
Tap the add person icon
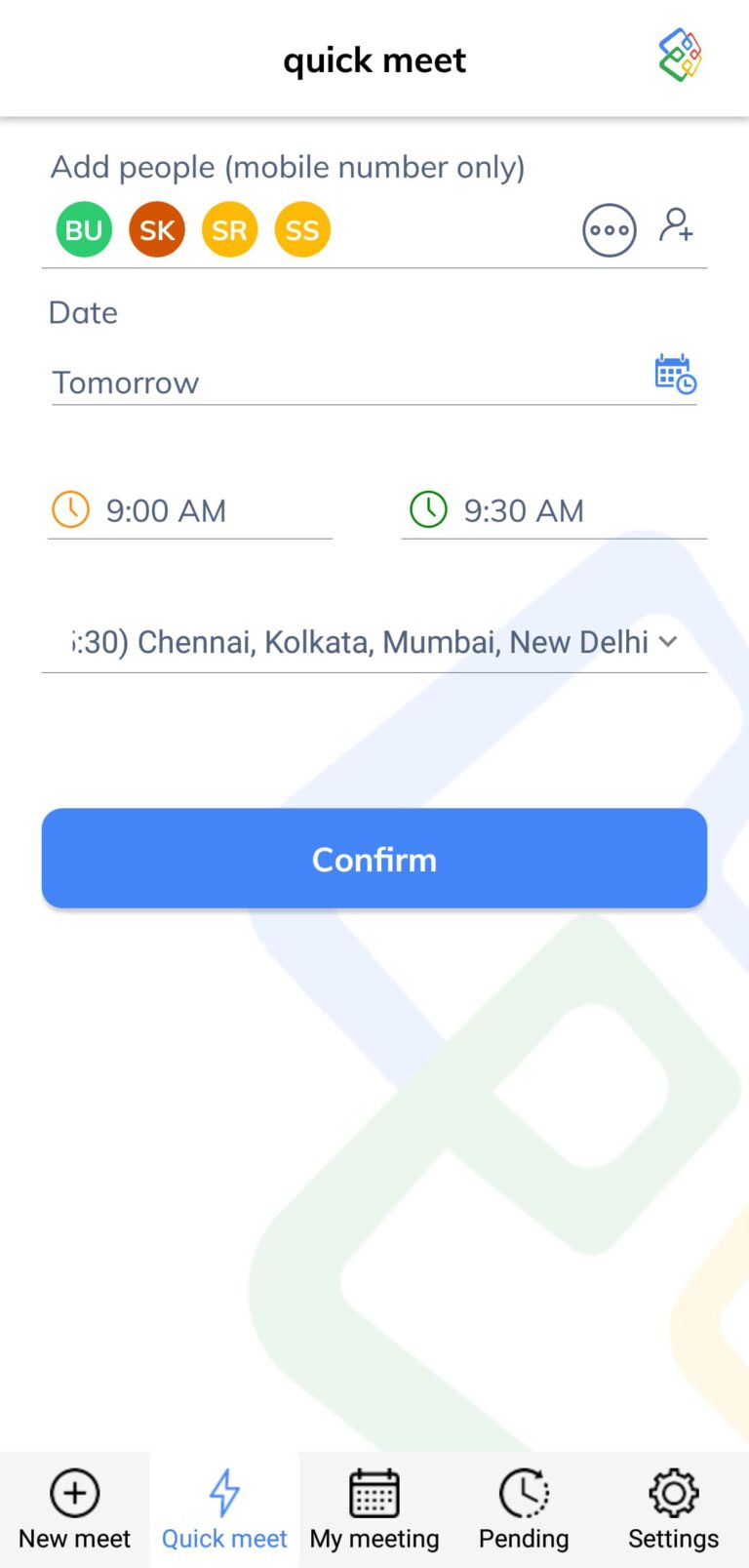click(676, 225)
